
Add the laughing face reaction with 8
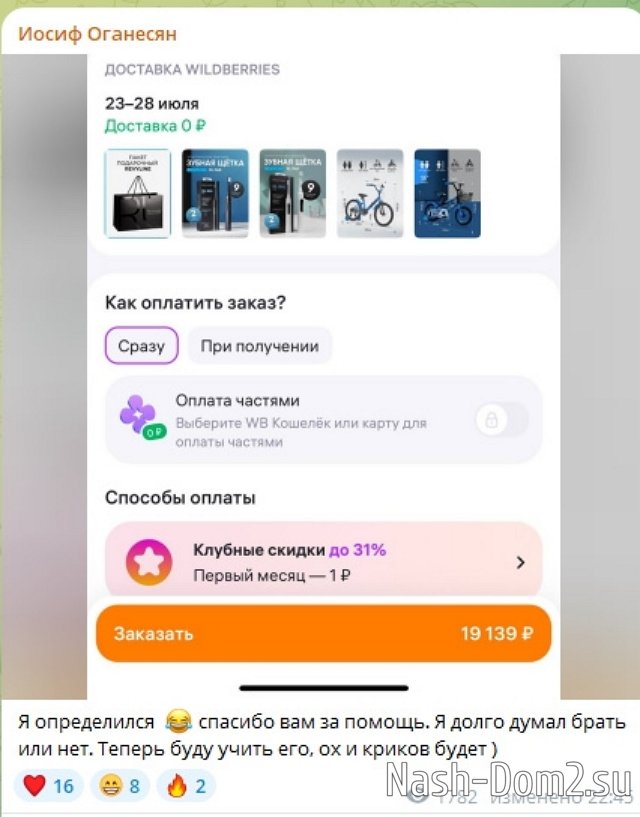tap(120, 786)
